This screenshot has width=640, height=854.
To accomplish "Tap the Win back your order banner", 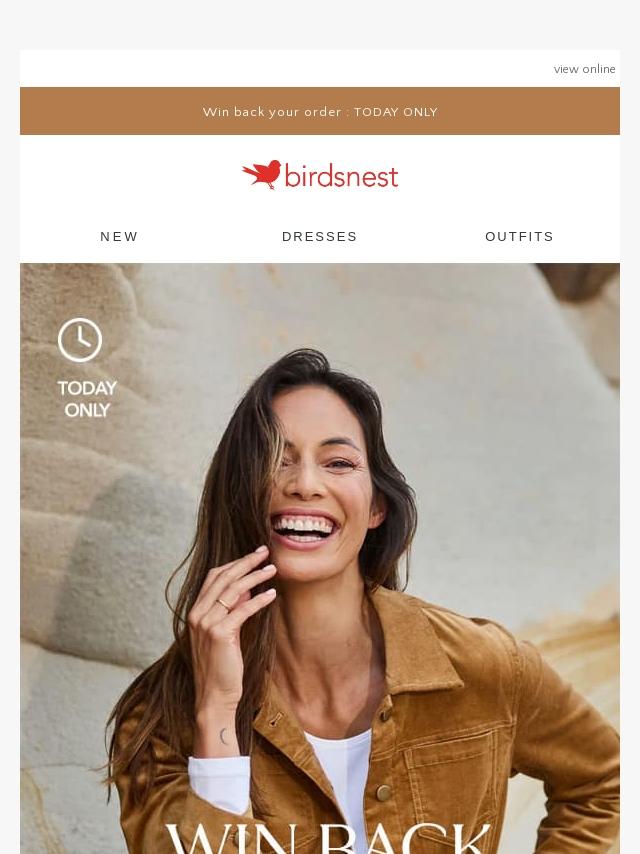I will click(x=320, y=111).
